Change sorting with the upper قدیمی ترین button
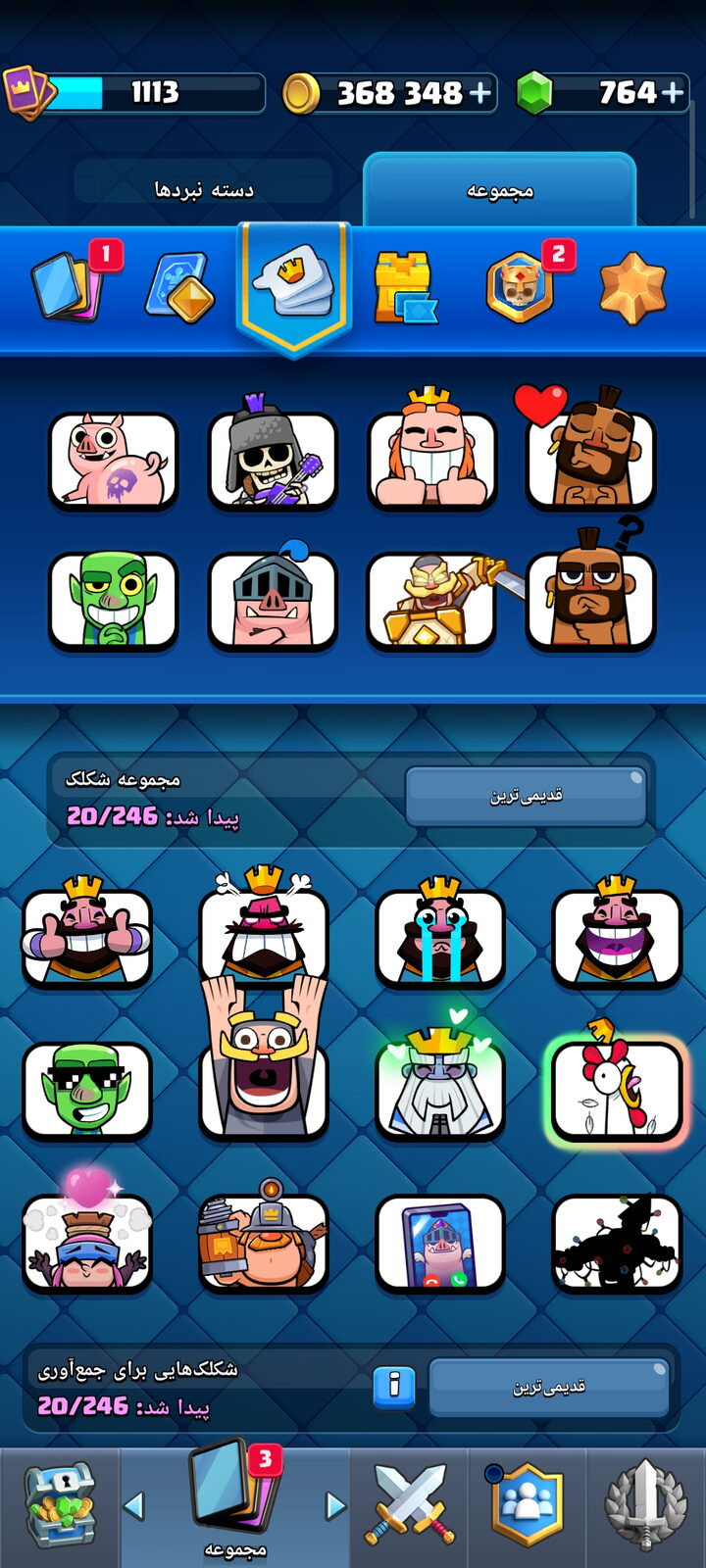This screenshot has width=706, height=1568. (527, 796)
